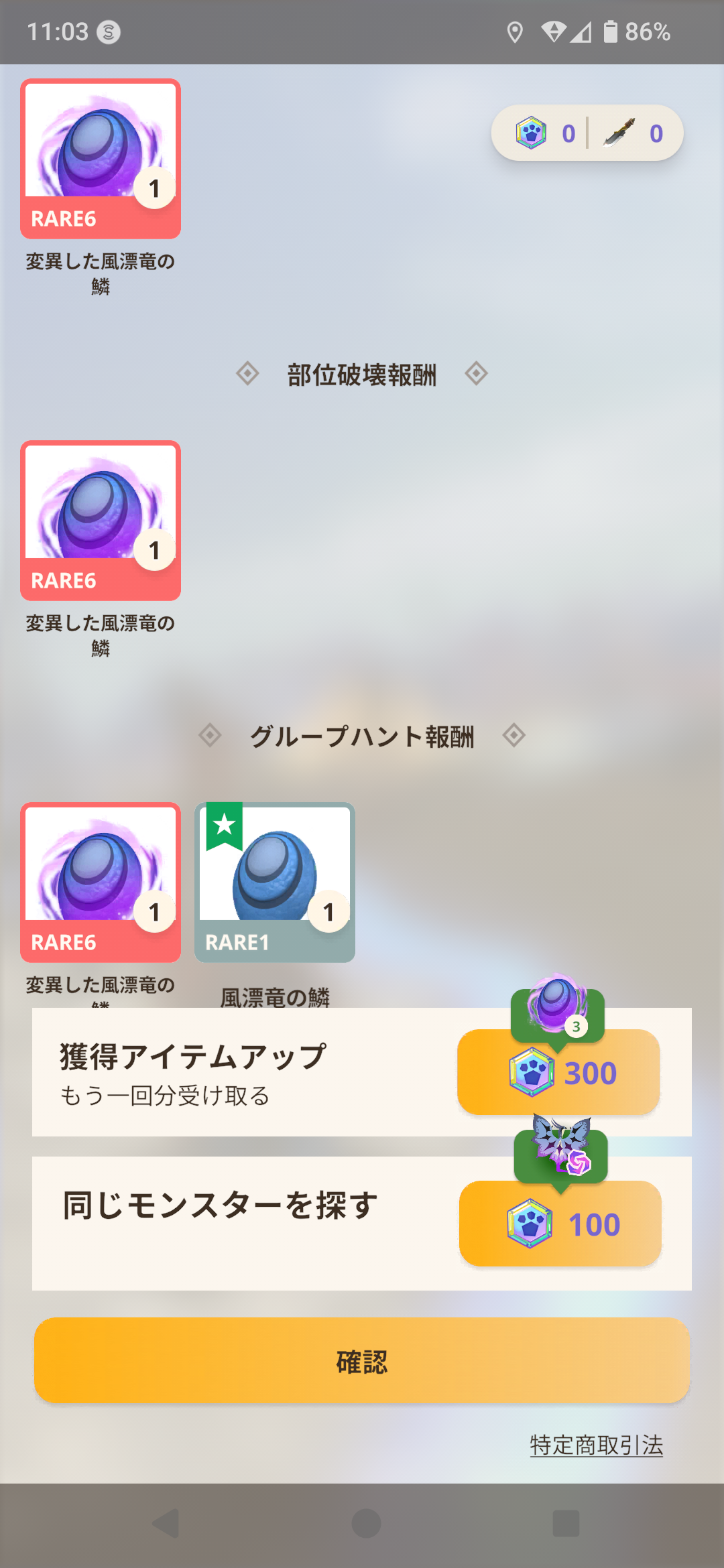Tap the 100 gem button to find the same monster
Screen dimensions: 724x1568
click(560, 1224)
